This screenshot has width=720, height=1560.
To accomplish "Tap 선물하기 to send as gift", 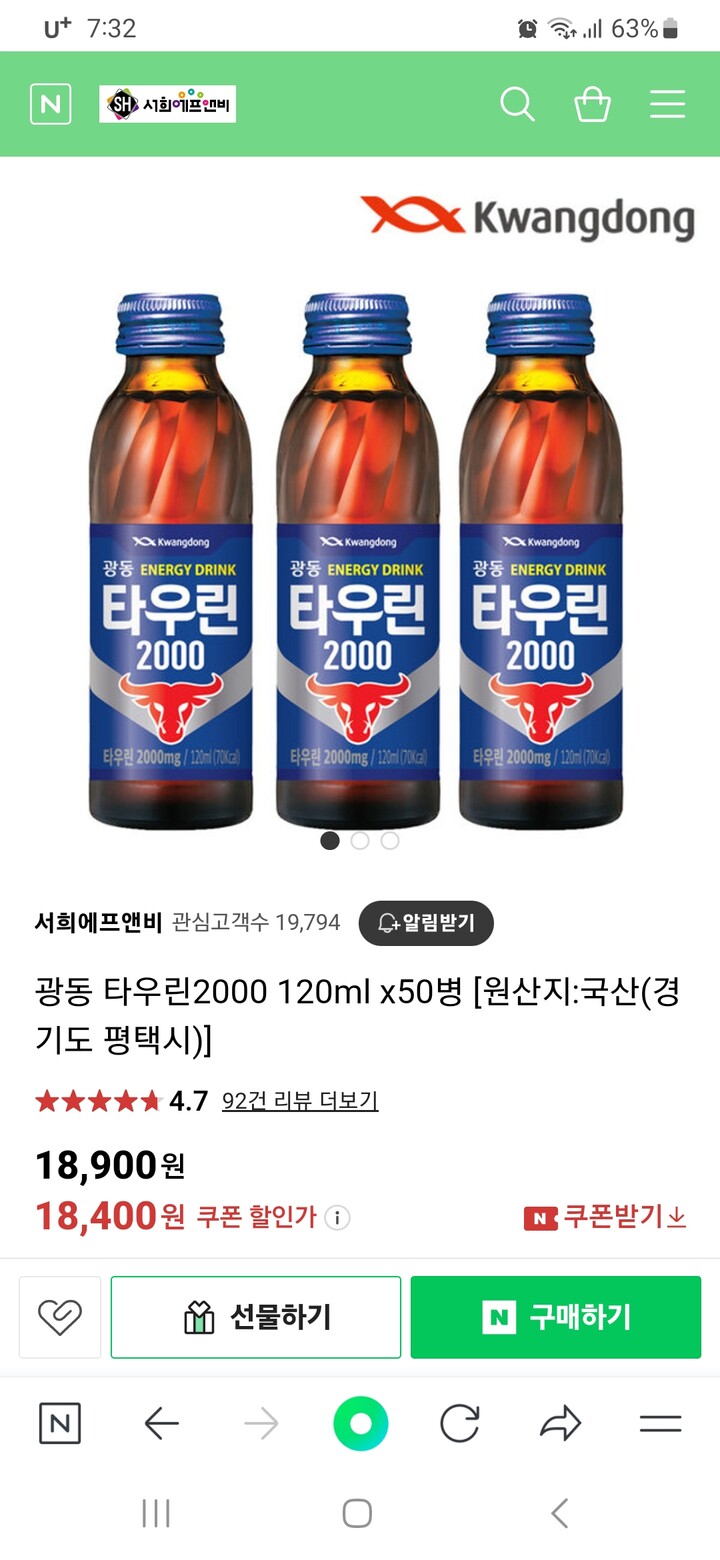I will 256,1317.
